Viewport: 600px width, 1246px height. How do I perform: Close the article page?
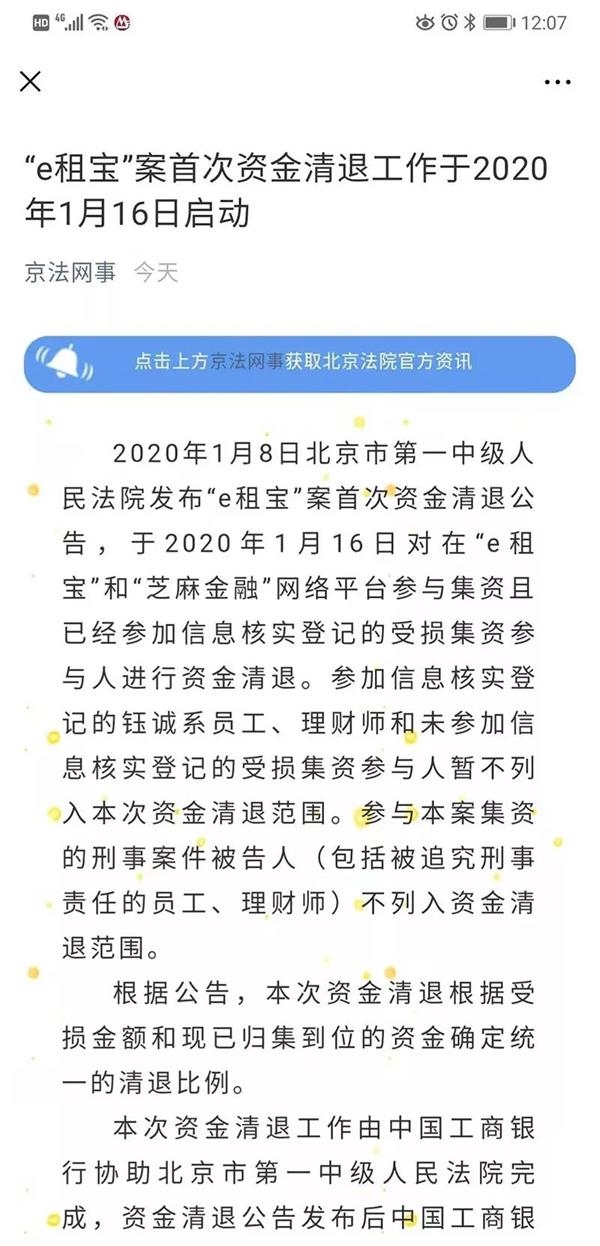pyautogui.click(x=31, y=82)
